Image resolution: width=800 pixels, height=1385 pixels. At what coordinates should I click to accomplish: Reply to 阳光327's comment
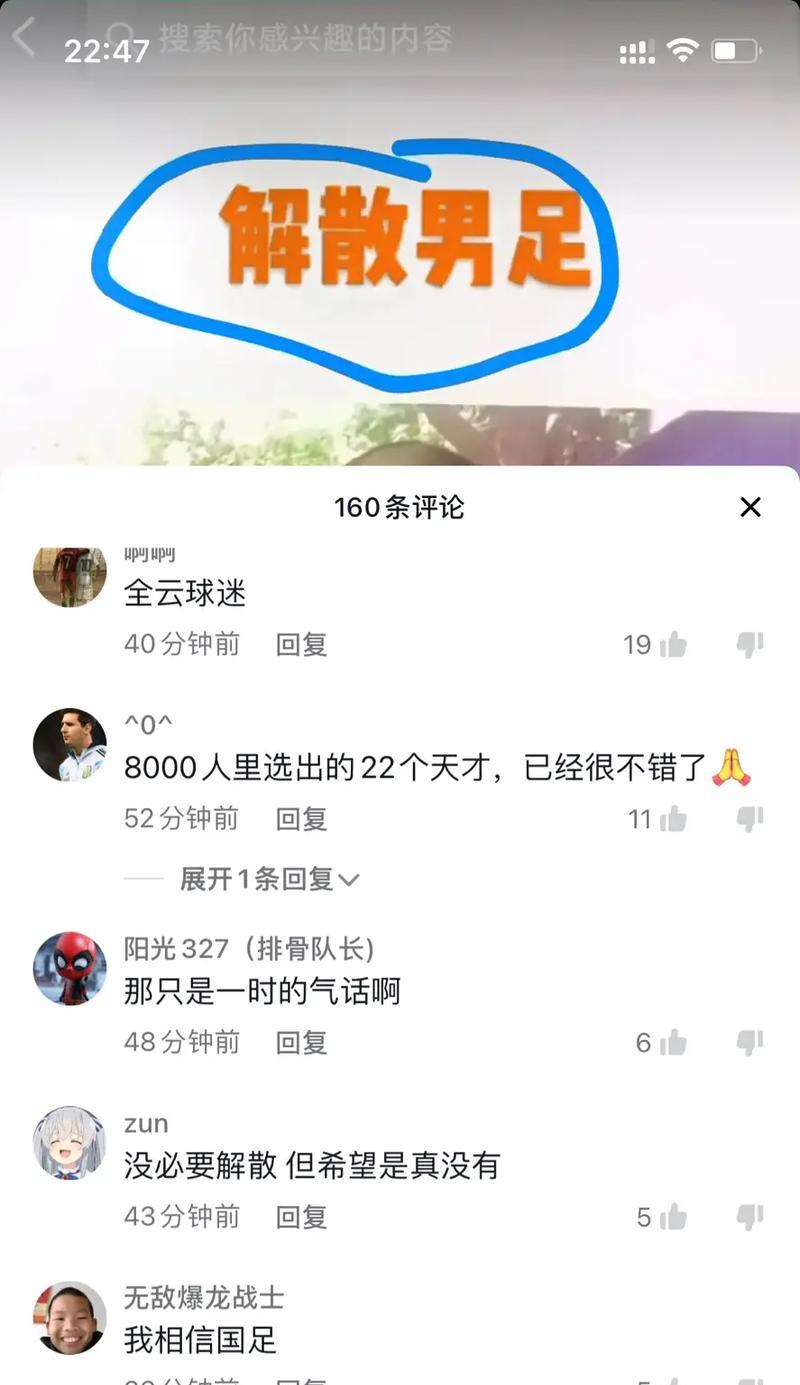point(301,1043)
